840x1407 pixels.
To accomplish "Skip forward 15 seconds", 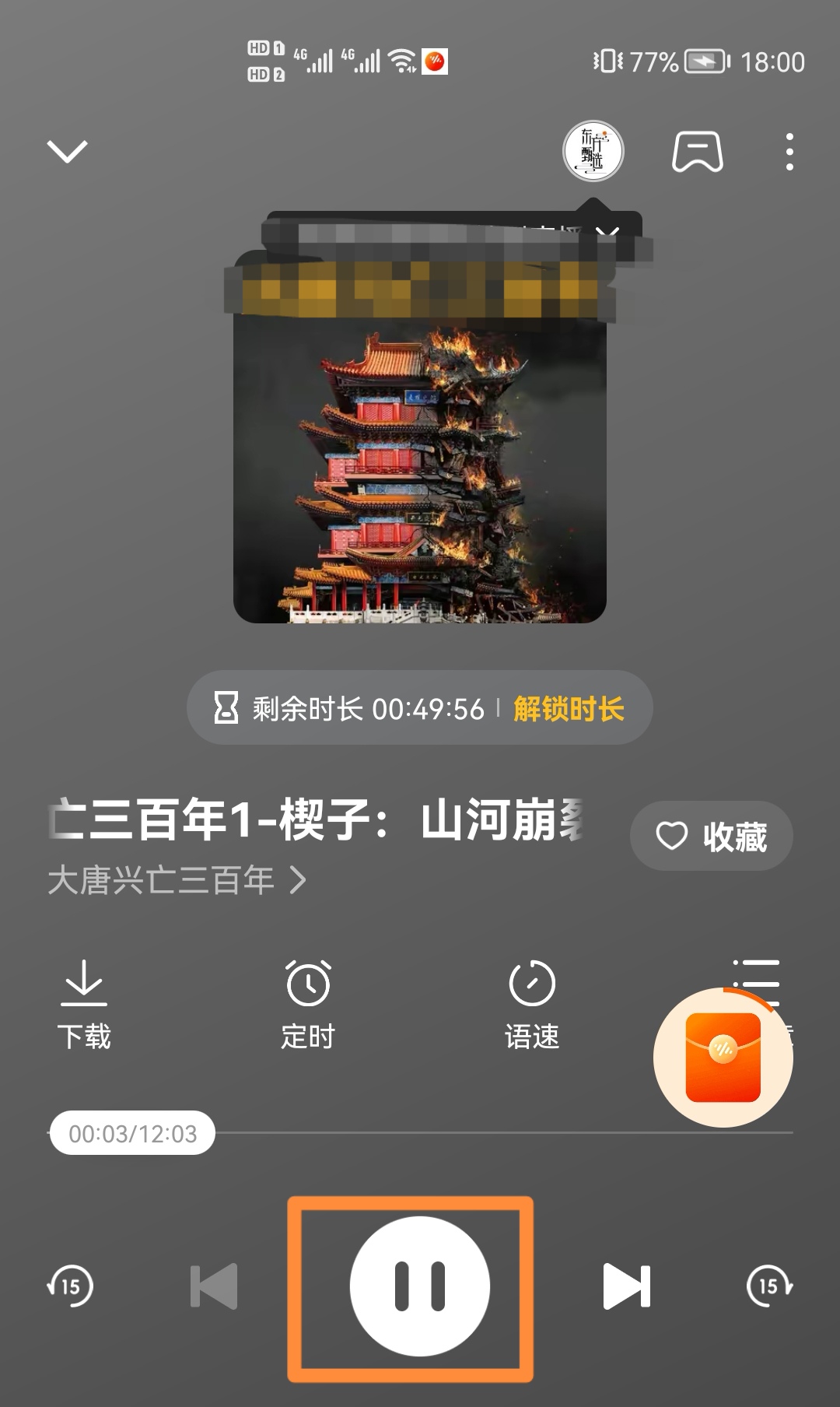I will tap(768, 1286).
